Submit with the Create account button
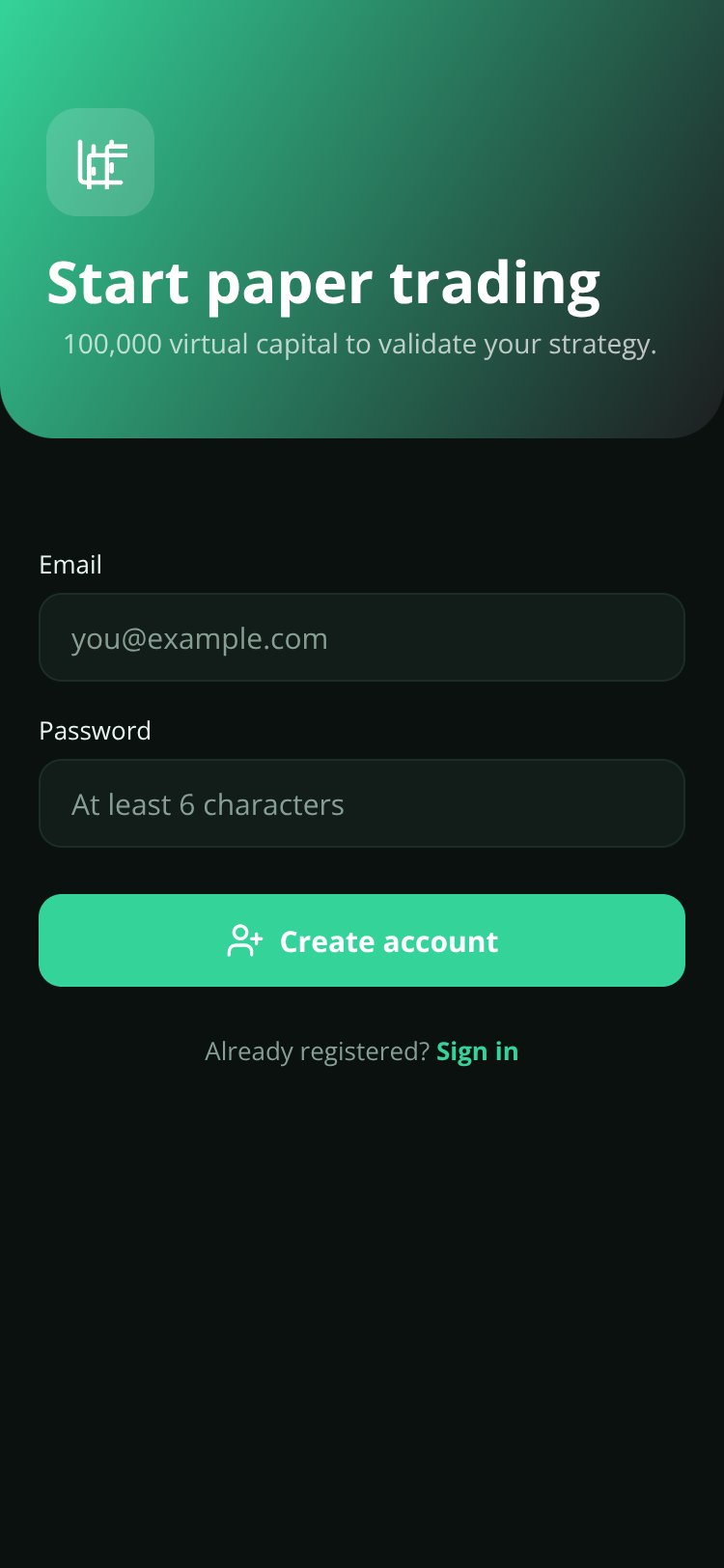The width and height of the screenshot is (724, 1568). click(362, 940)
